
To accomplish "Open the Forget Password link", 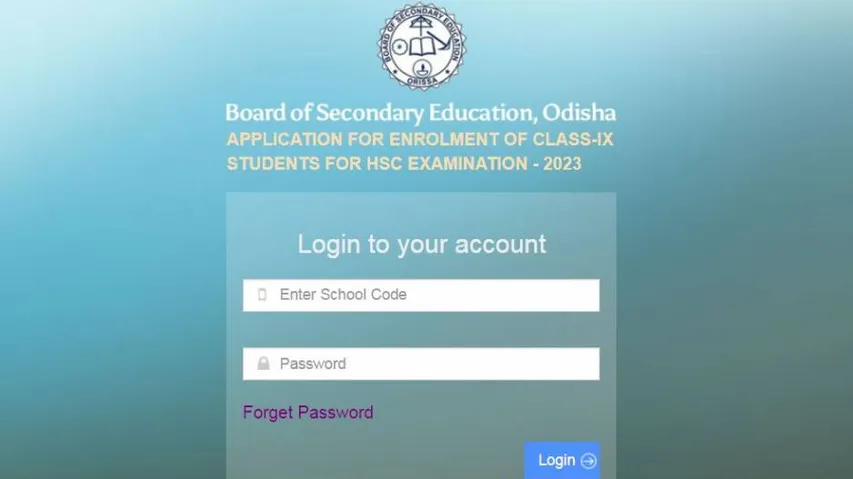I will pyautogui.click(x=308, y=412).
